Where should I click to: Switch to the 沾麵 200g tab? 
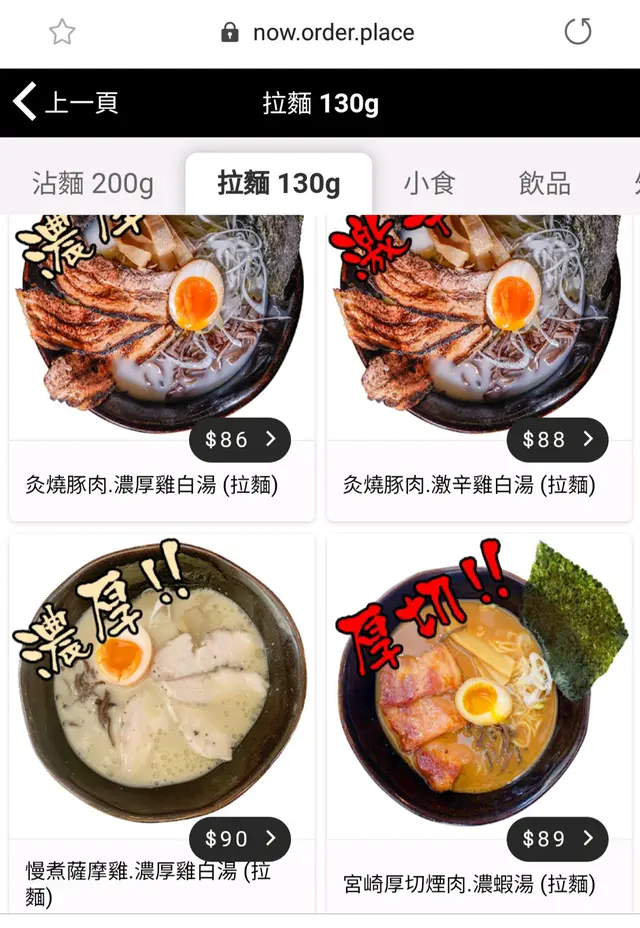click(93, 184)
